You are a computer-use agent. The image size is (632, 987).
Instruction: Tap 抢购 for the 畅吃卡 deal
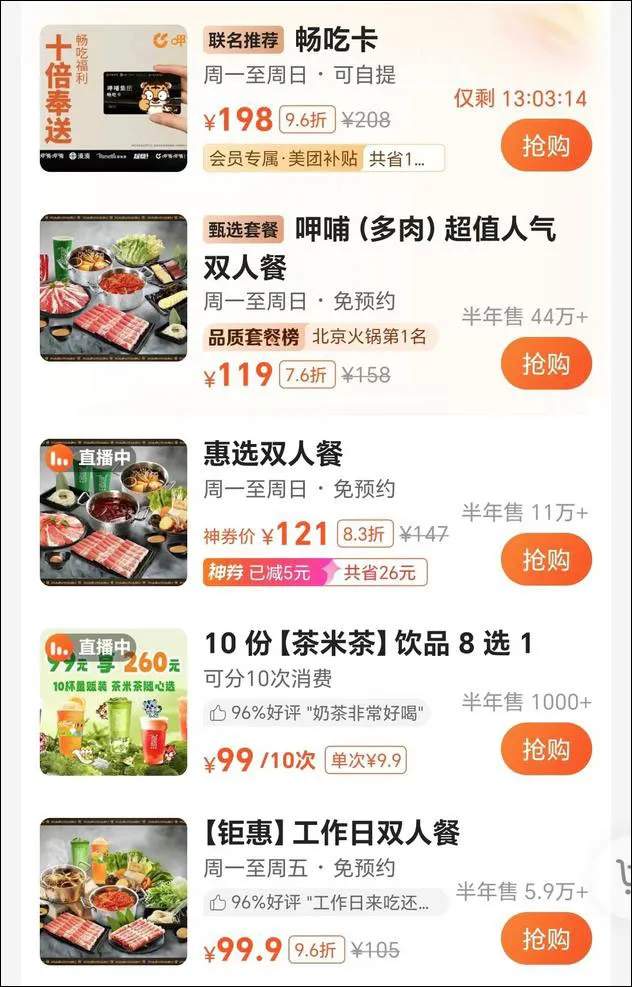point(546,146)
